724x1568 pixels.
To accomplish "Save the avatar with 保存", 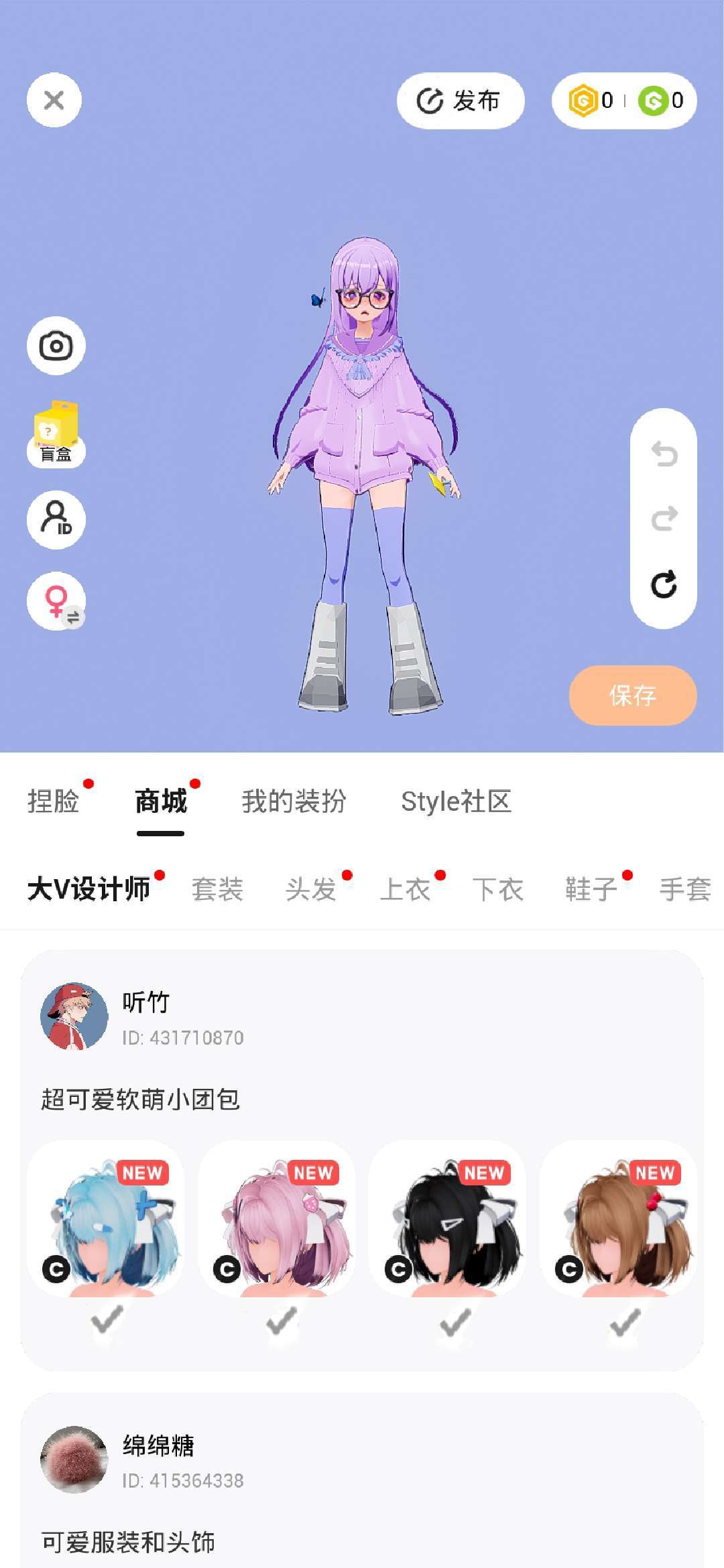I will pyautogui.click(x=632, y=695).
